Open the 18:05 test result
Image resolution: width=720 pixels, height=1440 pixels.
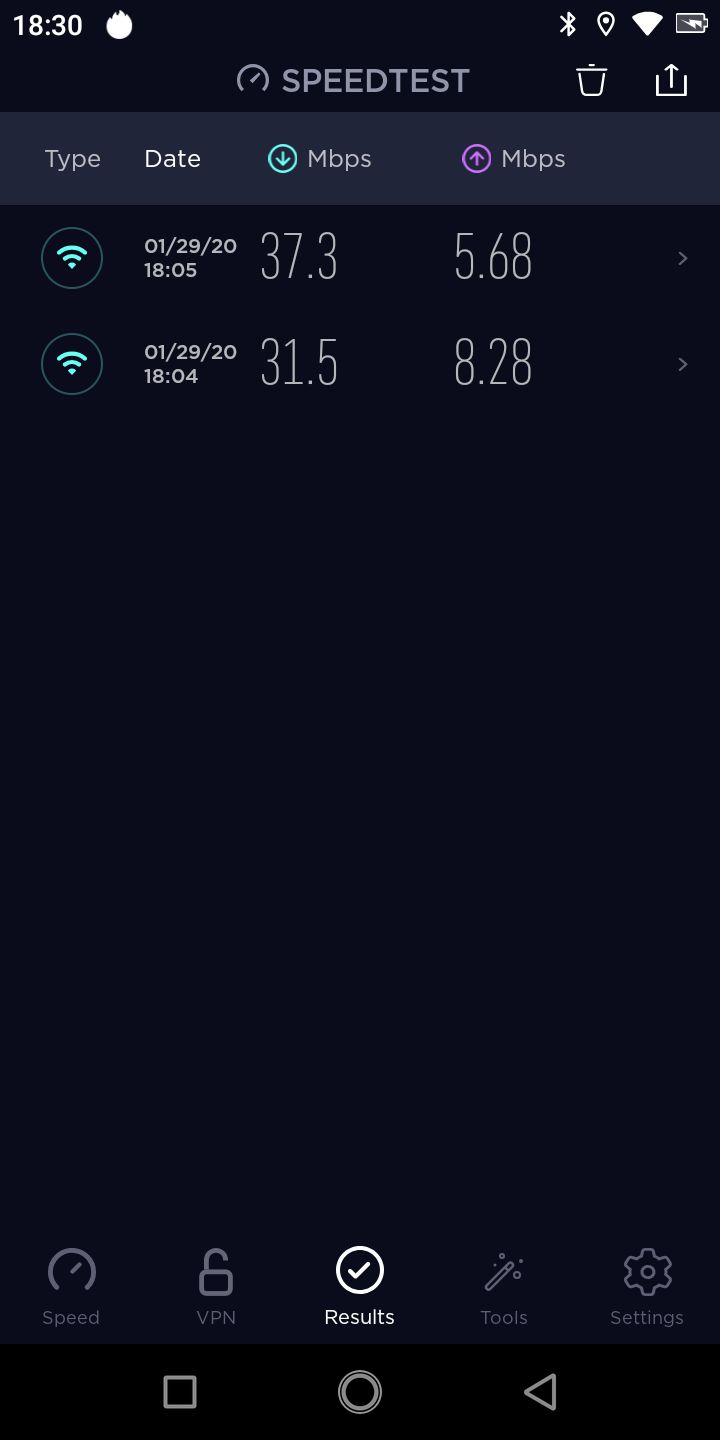360,258
